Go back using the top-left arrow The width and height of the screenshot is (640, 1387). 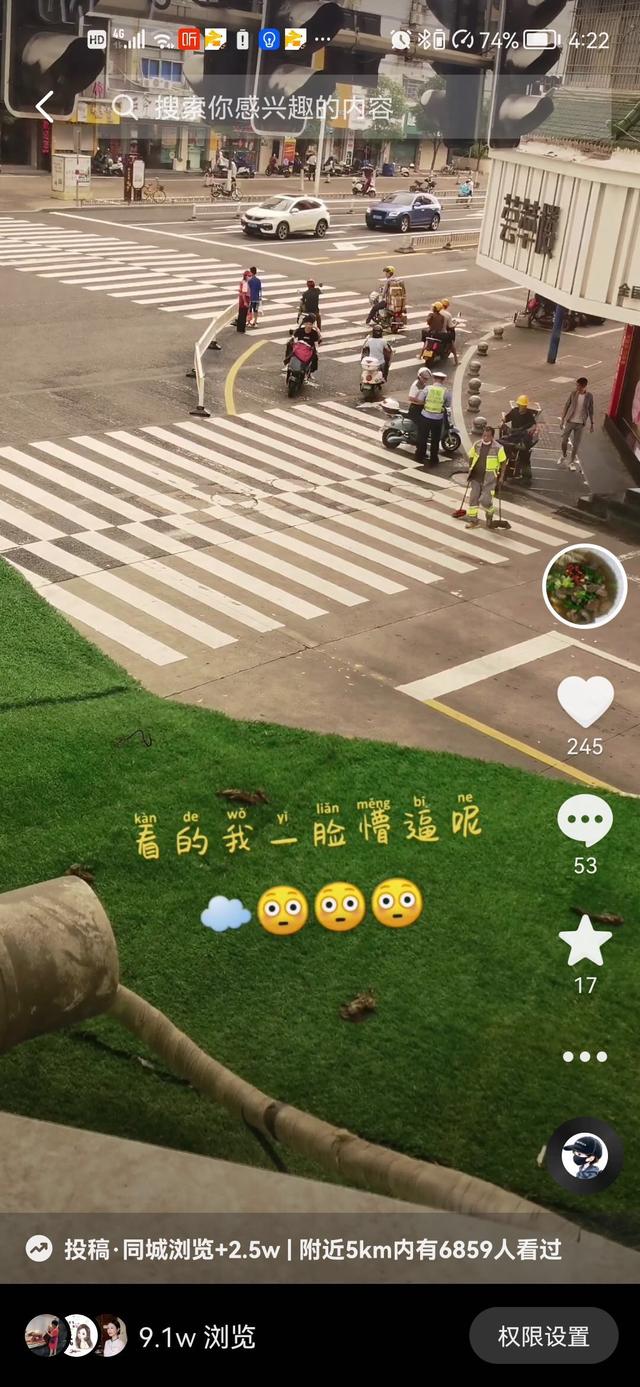coord(44,107)
